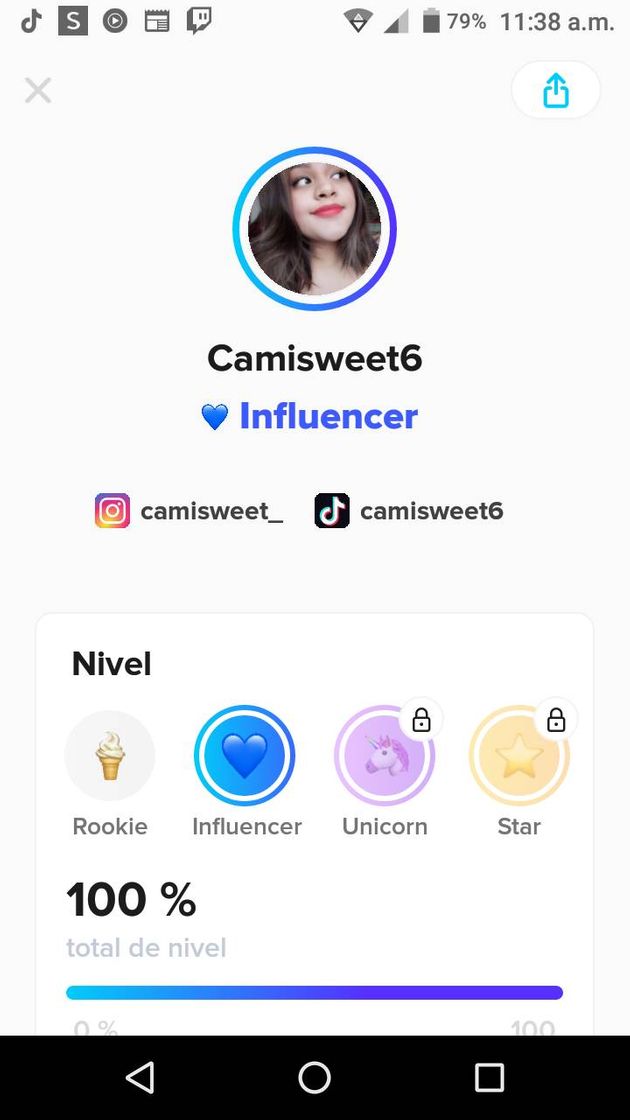Share this profile
Viewport: 630px width, 1120px height.
[555, 91]
